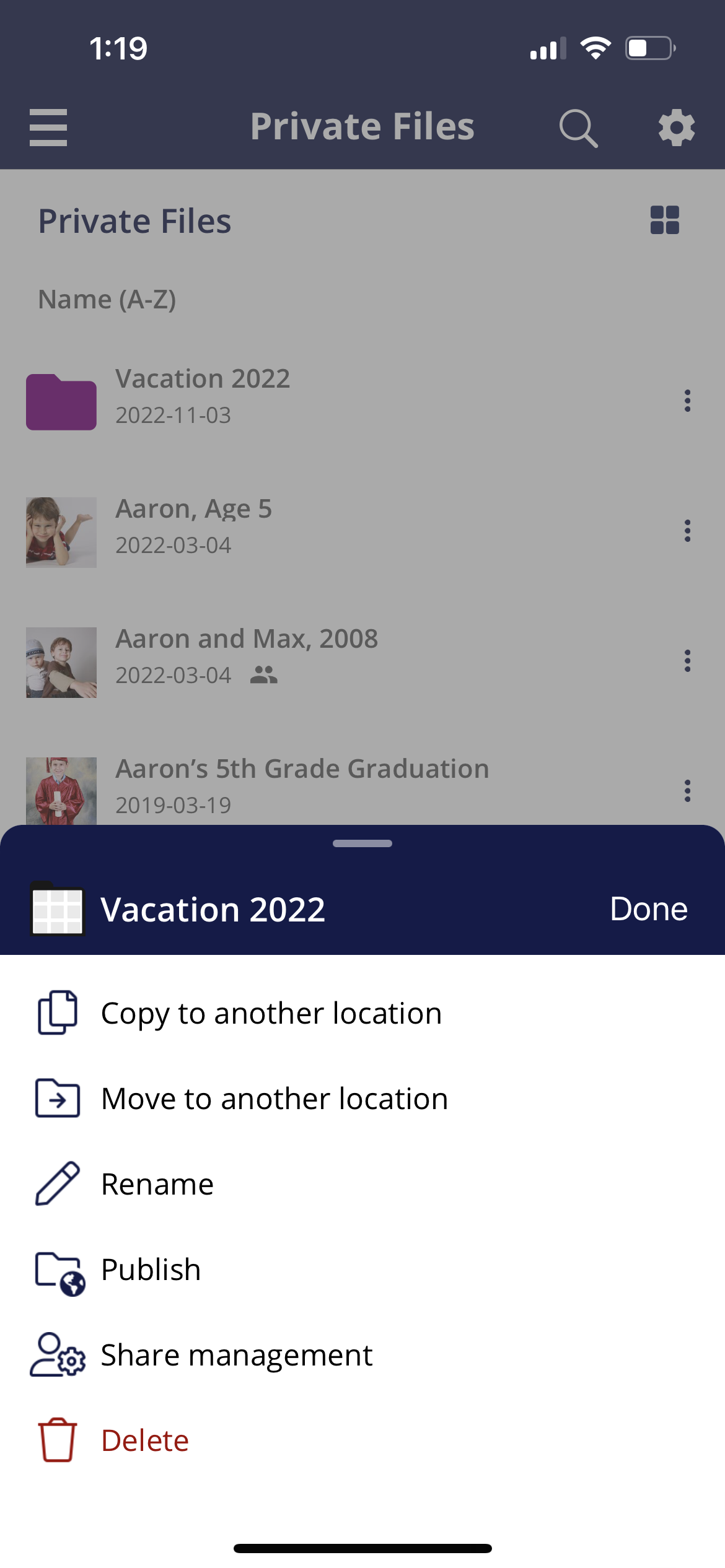Viewport: 725px width, 1568px height.
Task: Rename the Vacation 2022 folder
Action: click(157, 1184)
